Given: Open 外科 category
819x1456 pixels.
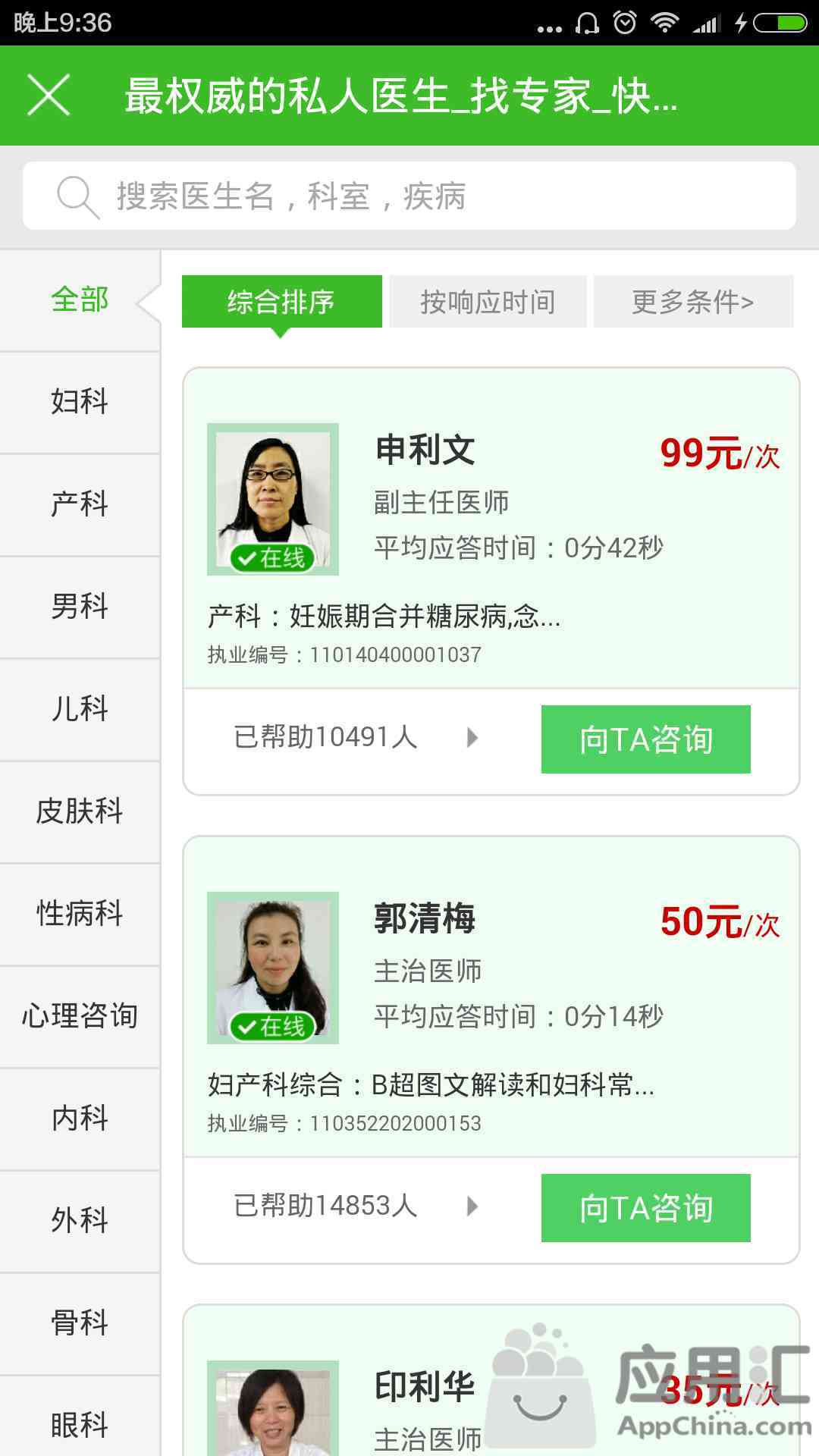Looking at the screenshot, I should click(80, 1220).
